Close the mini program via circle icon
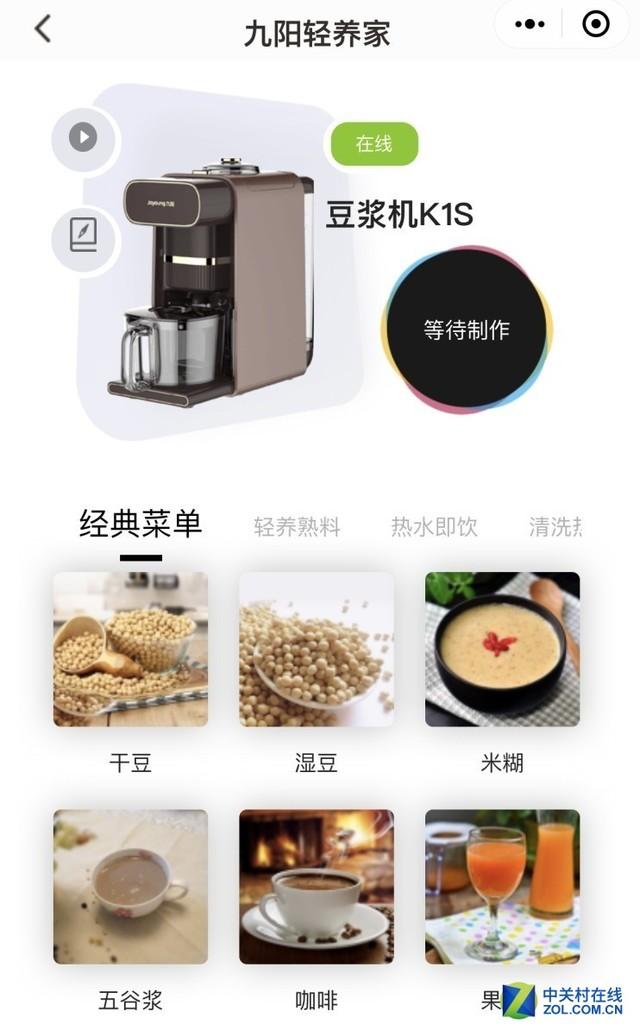The height and width of the screenshot is (1030, 640). [595, 26]
